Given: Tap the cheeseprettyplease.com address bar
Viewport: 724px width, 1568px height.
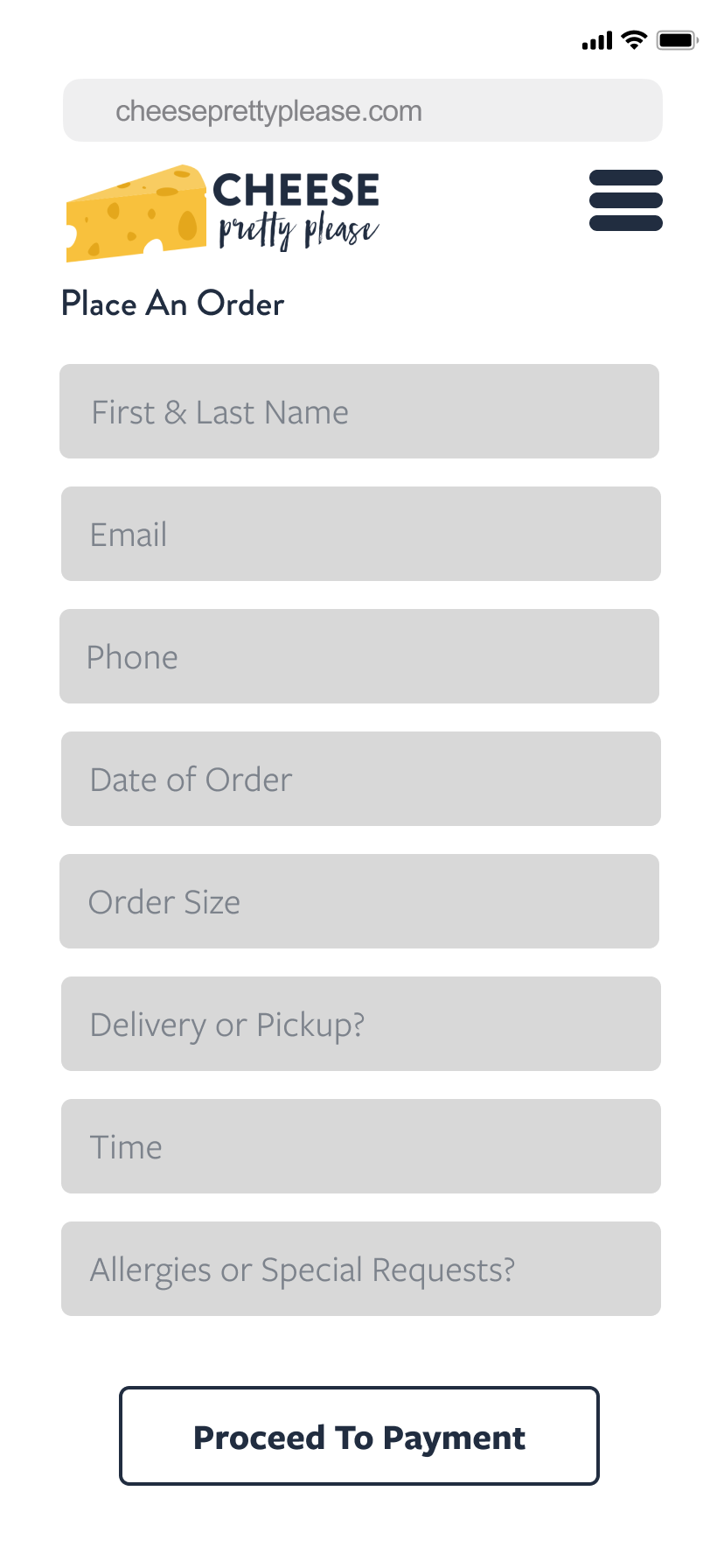Looking at the screenshot, I should click(x=363, y=110).
